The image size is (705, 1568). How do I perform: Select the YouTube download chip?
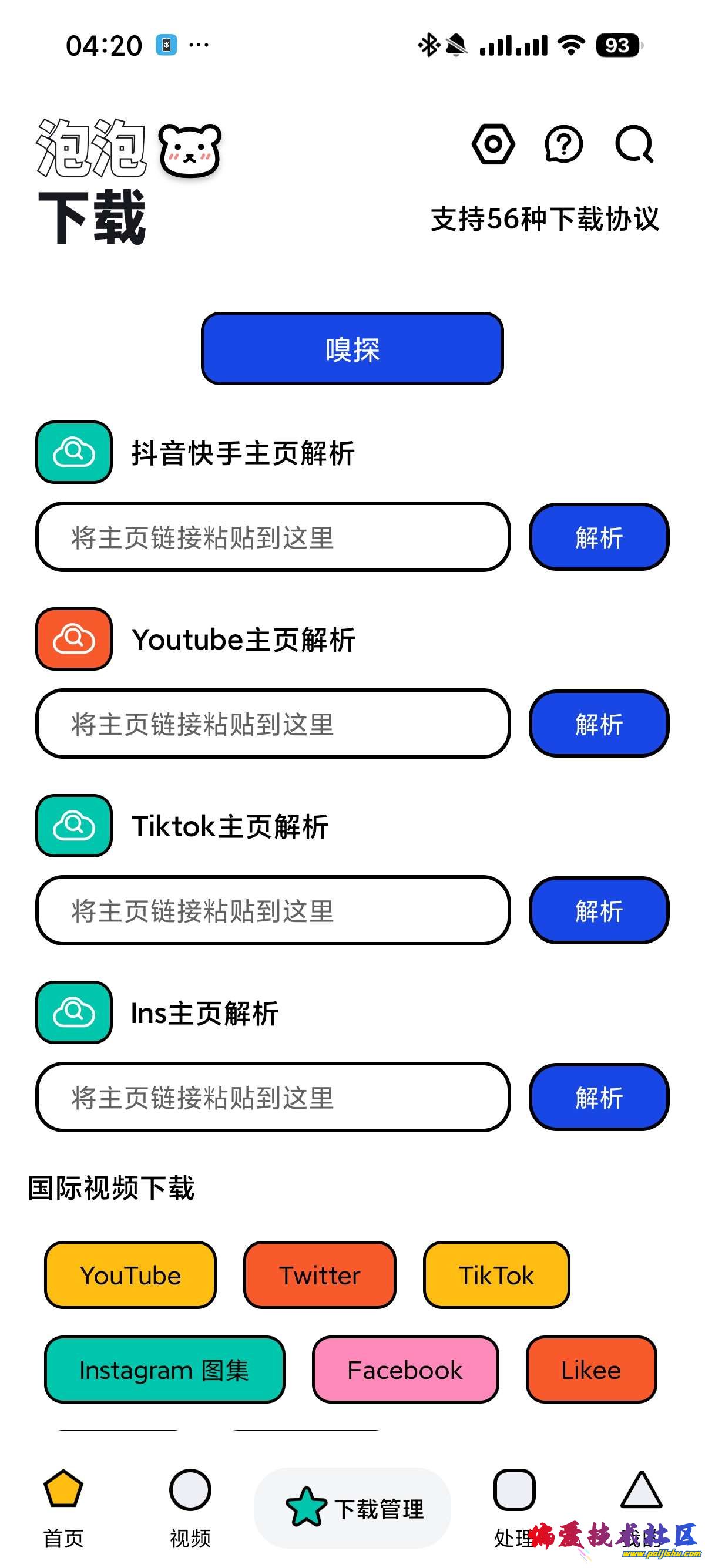coord(130,1275)
